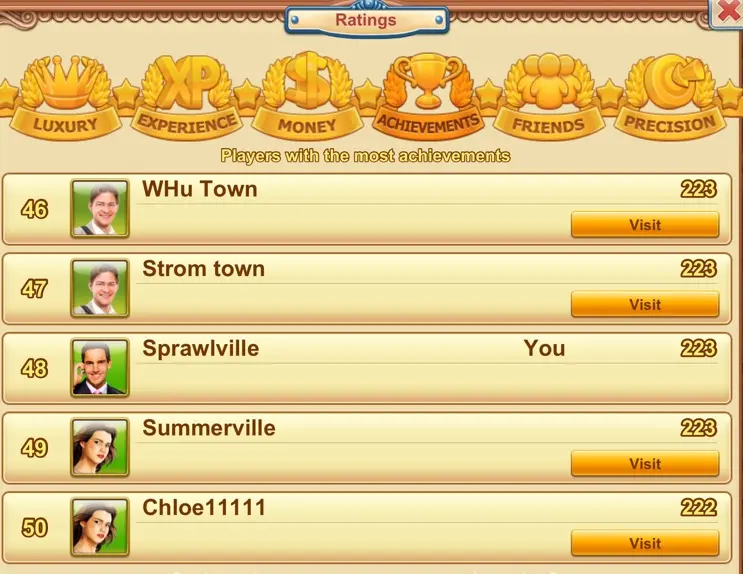Screen dimensions: 743x574
Task: Switch to the Experience ratings tab
Action: pyautogui.click(x=187, y=98)
